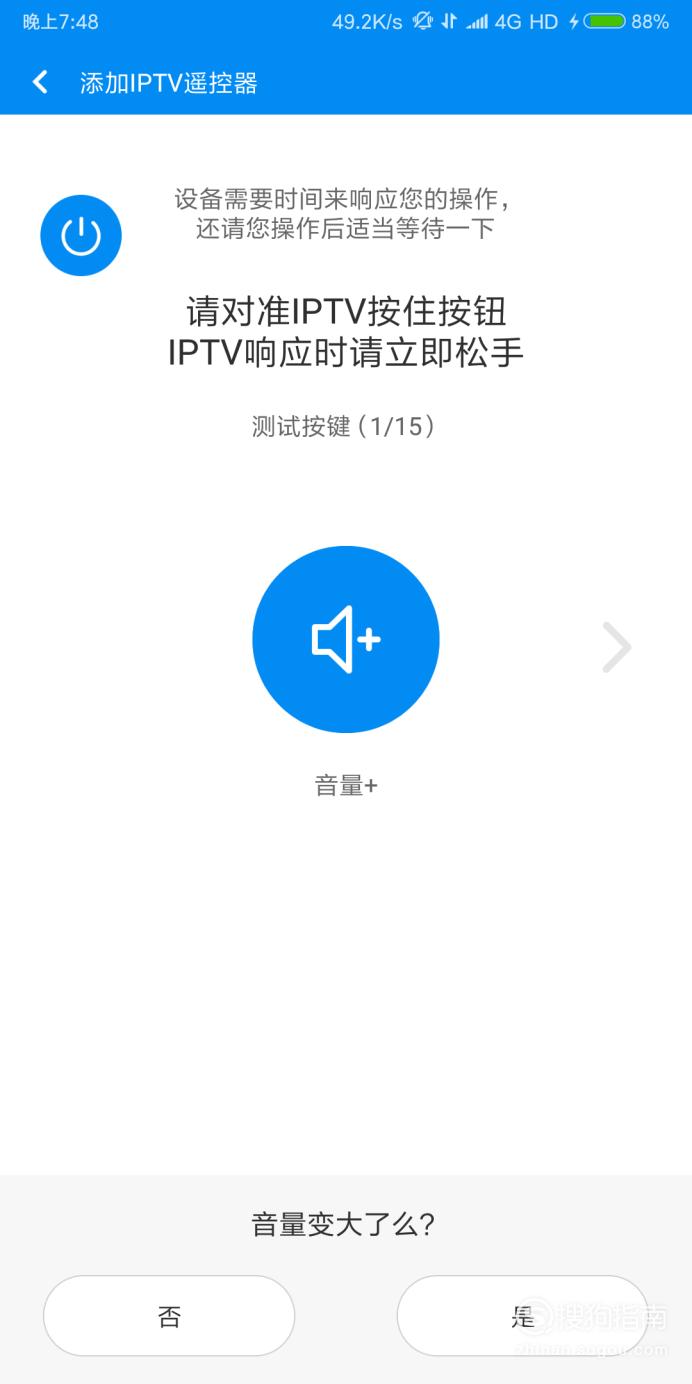Tap the large 音量+ test button

pos(346,639)
